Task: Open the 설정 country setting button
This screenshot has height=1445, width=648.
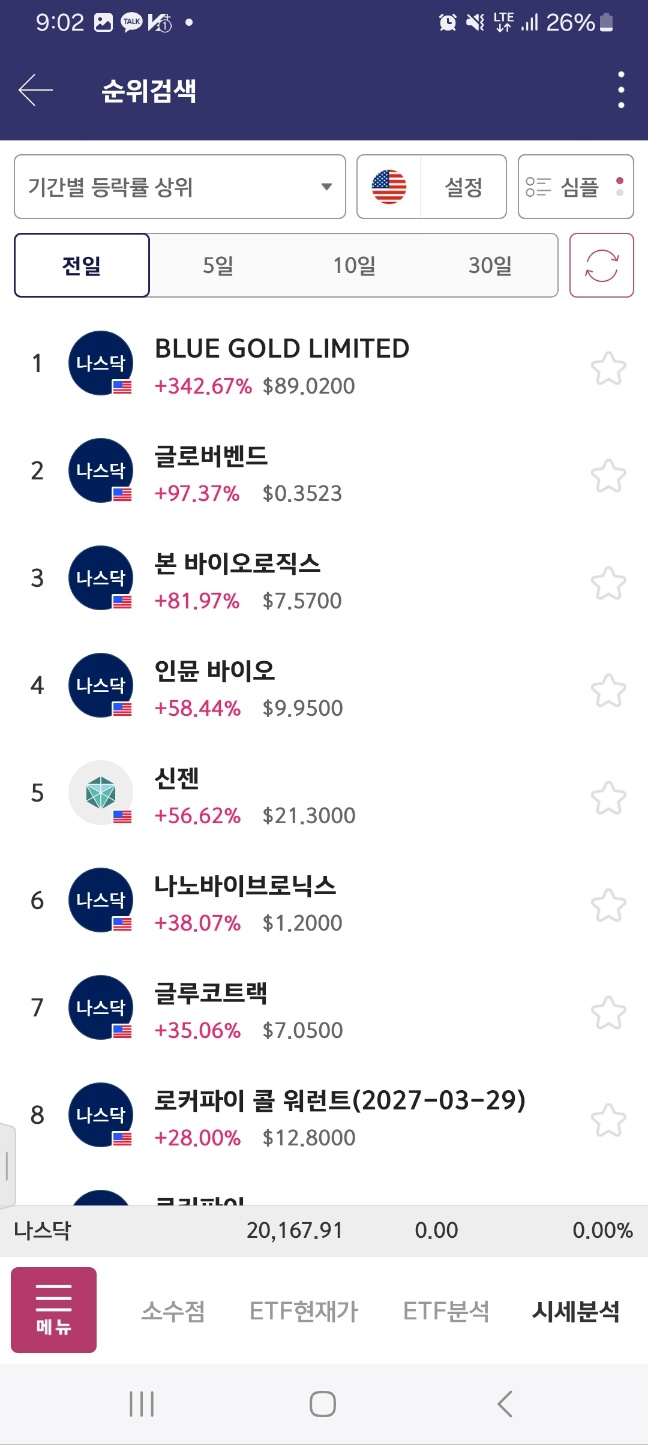Action: (432, 187)
